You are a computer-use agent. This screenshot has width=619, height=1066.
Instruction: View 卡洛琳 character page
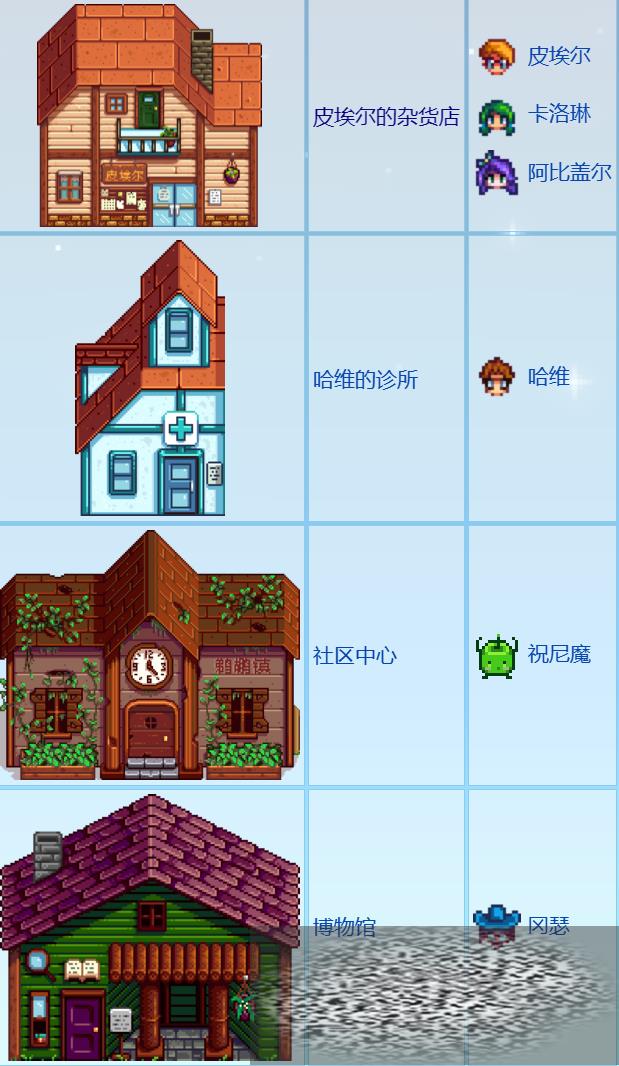[558, 114]
